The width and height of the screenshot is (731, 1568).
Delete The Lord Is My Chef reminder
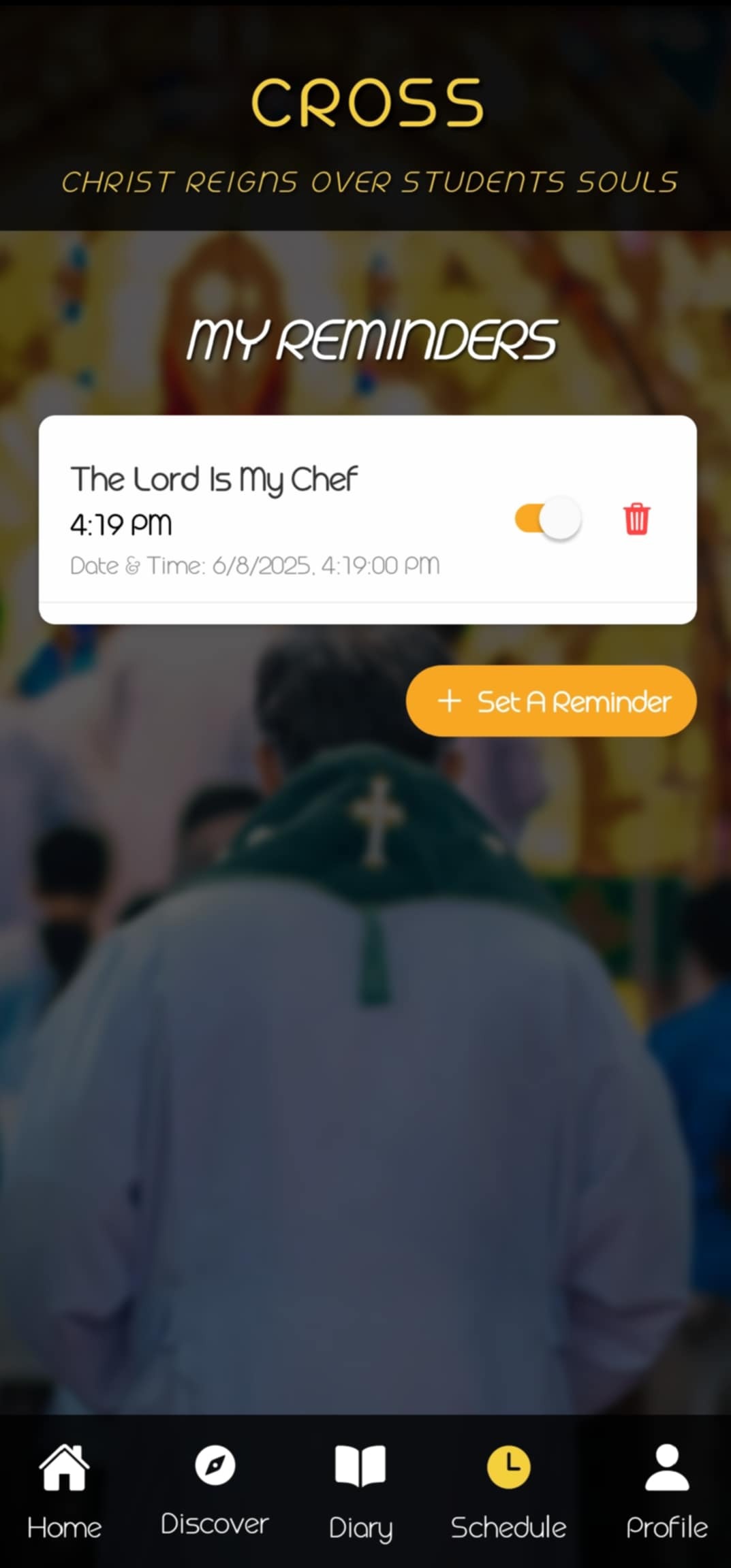tap(636, 519)
